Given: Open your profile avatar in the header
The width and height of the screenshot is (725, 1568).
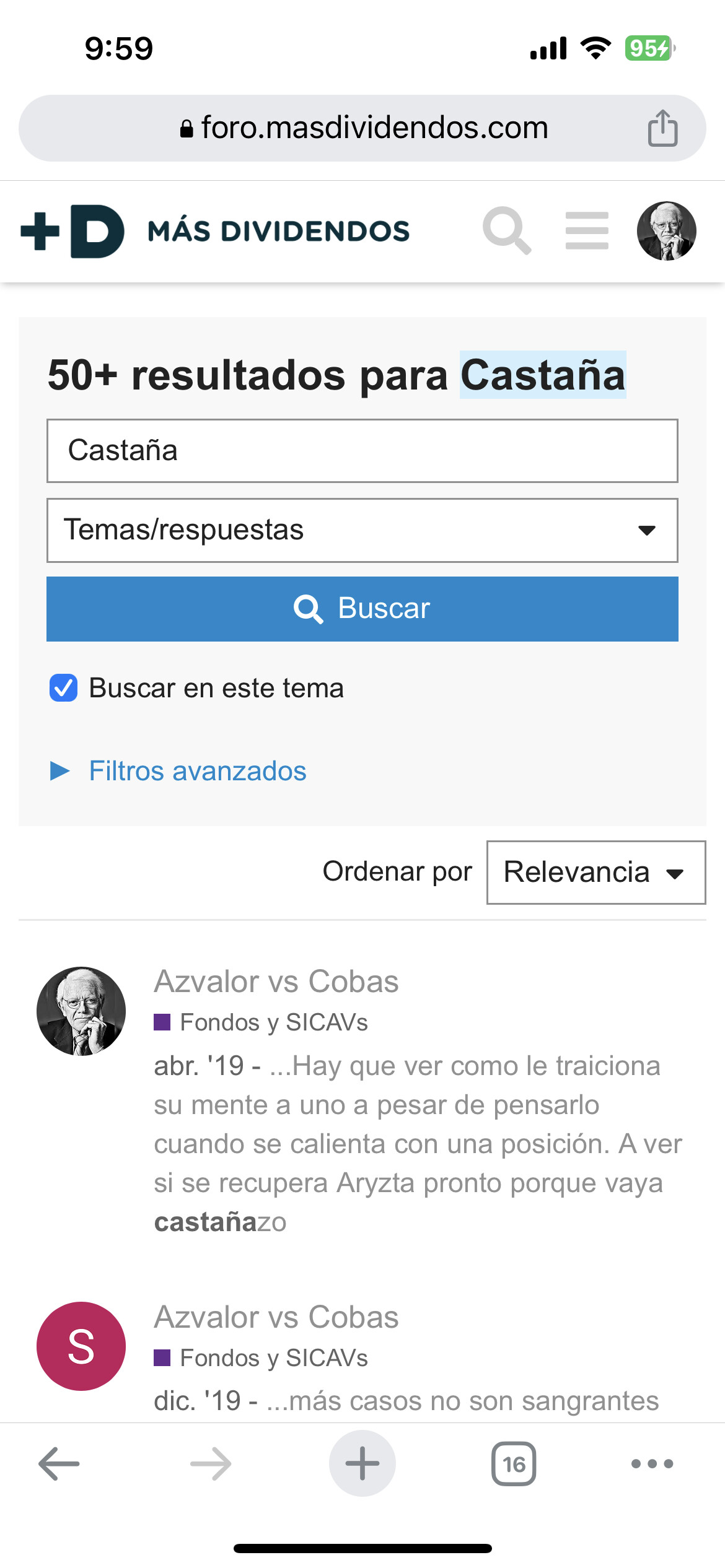Looking at the screenshot, I should pyautogui.click(x=666, y=231).
